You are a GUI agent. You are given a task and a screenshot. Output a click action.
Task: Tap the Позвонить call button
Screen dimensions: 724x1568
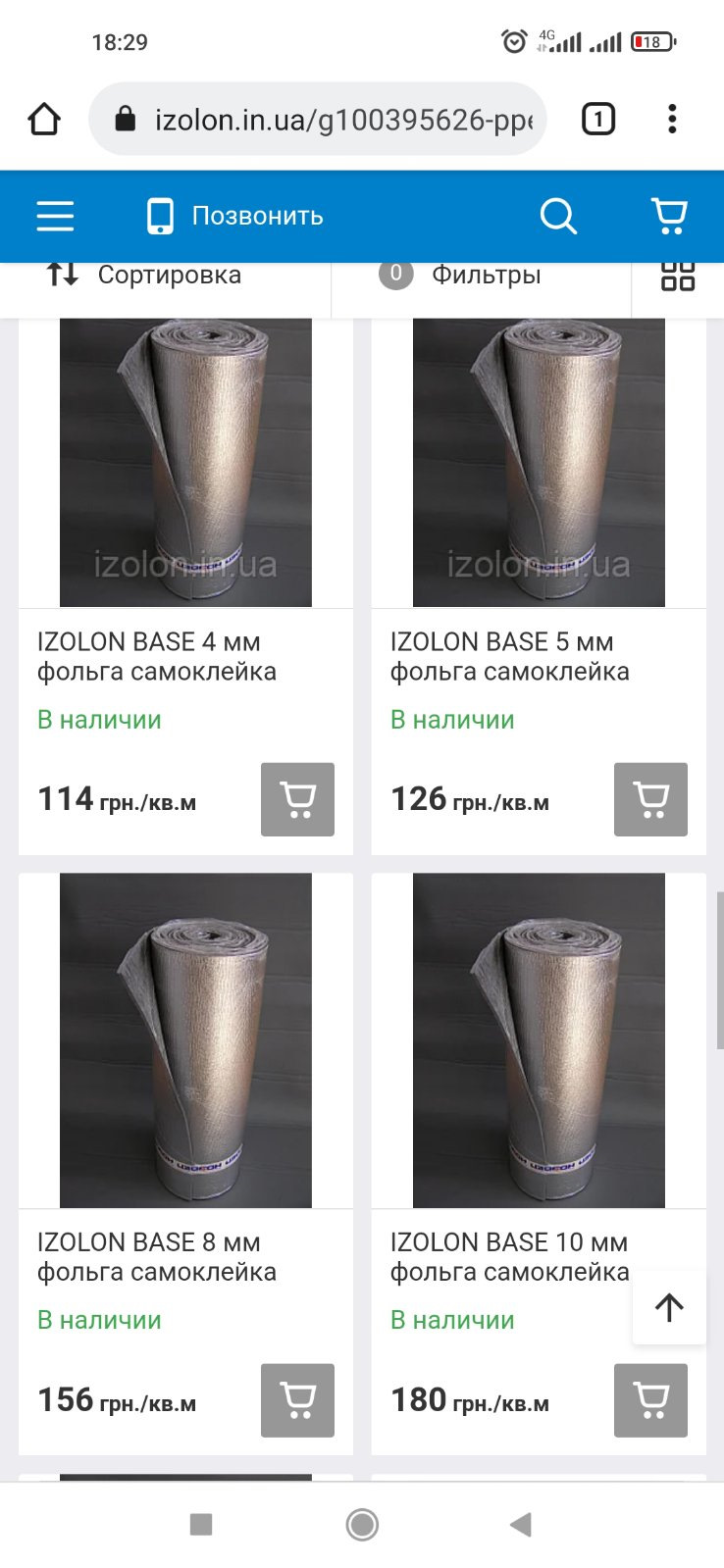click(x=235, y=216)
